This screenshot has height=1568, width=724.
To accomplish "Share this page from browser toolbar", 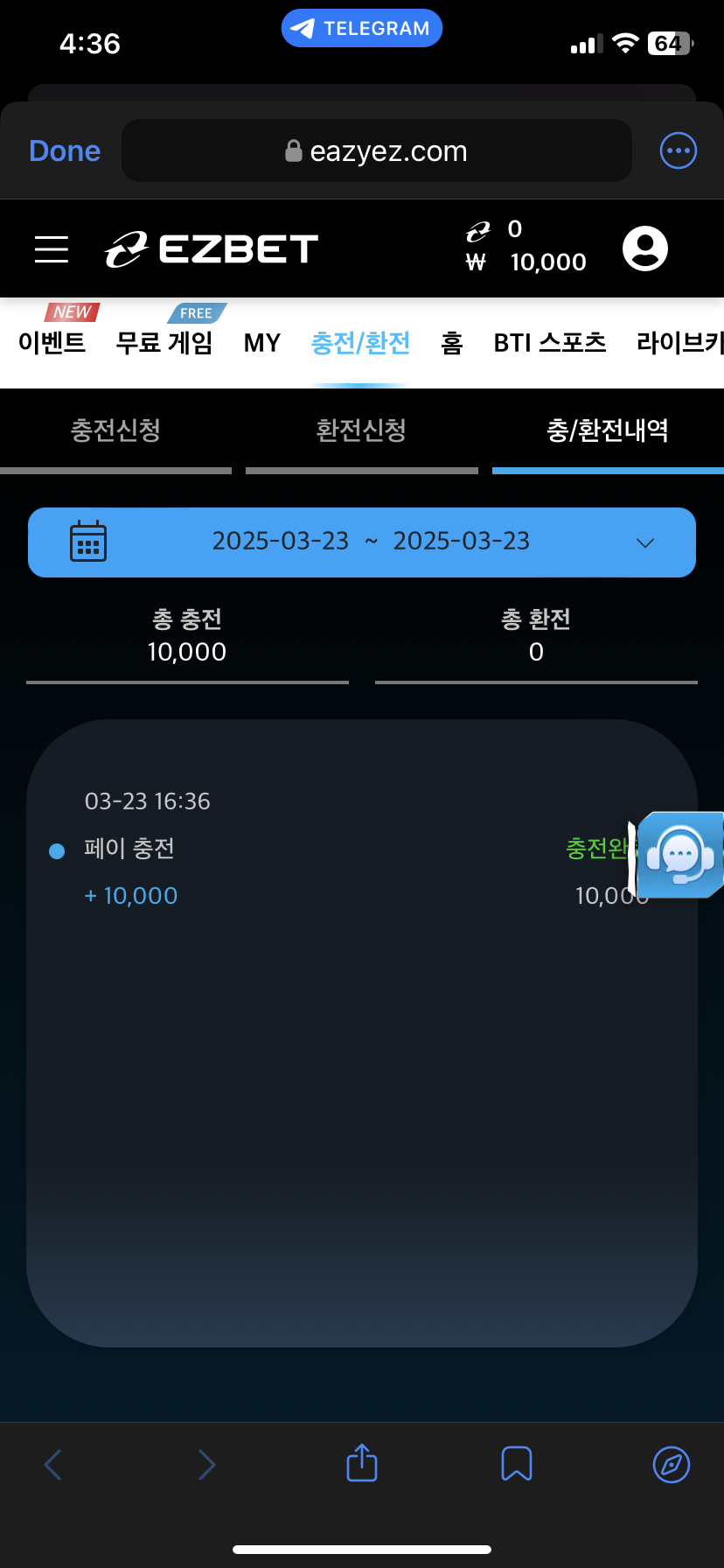I will click(x=361, y=1464).
